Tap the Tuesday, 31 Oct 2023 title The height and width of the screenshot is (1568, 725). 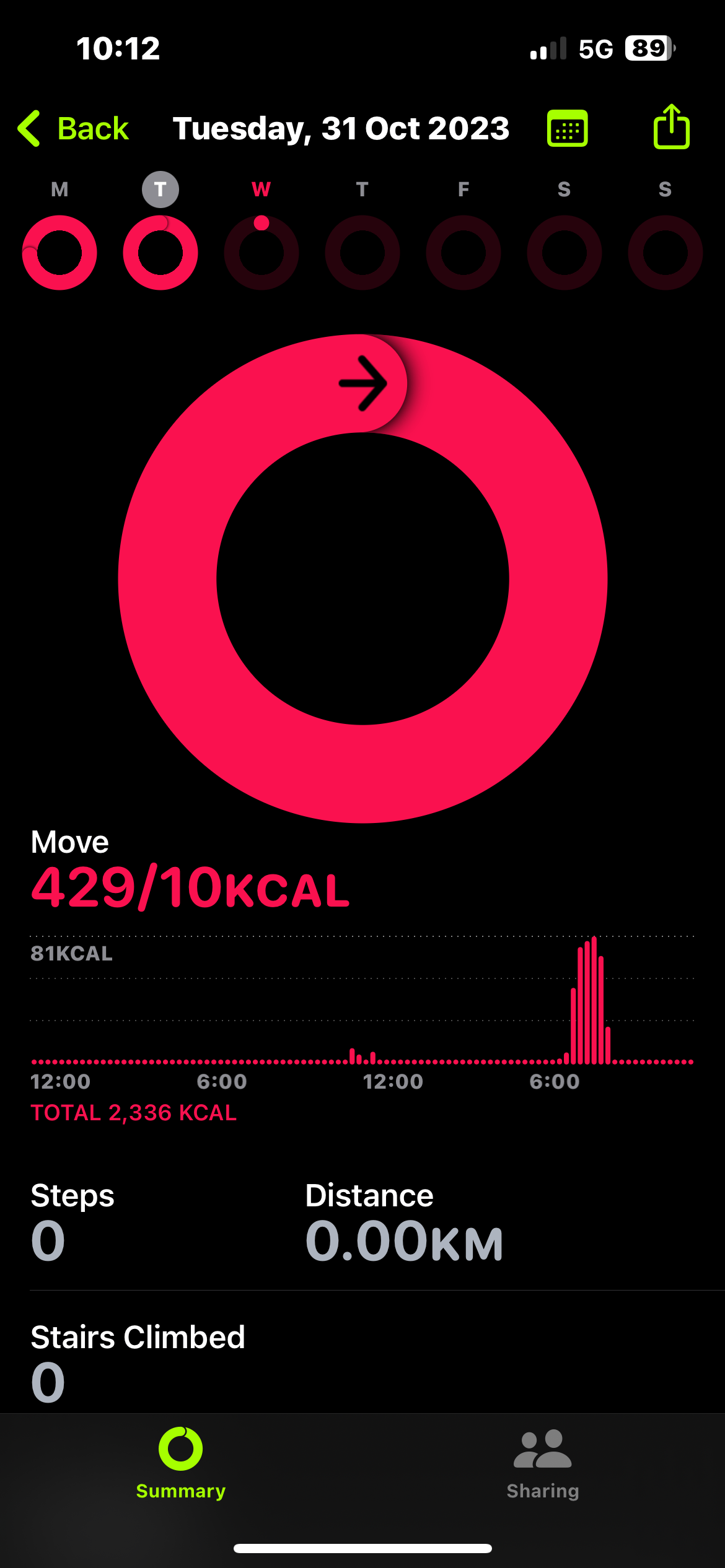coord(341,127)
